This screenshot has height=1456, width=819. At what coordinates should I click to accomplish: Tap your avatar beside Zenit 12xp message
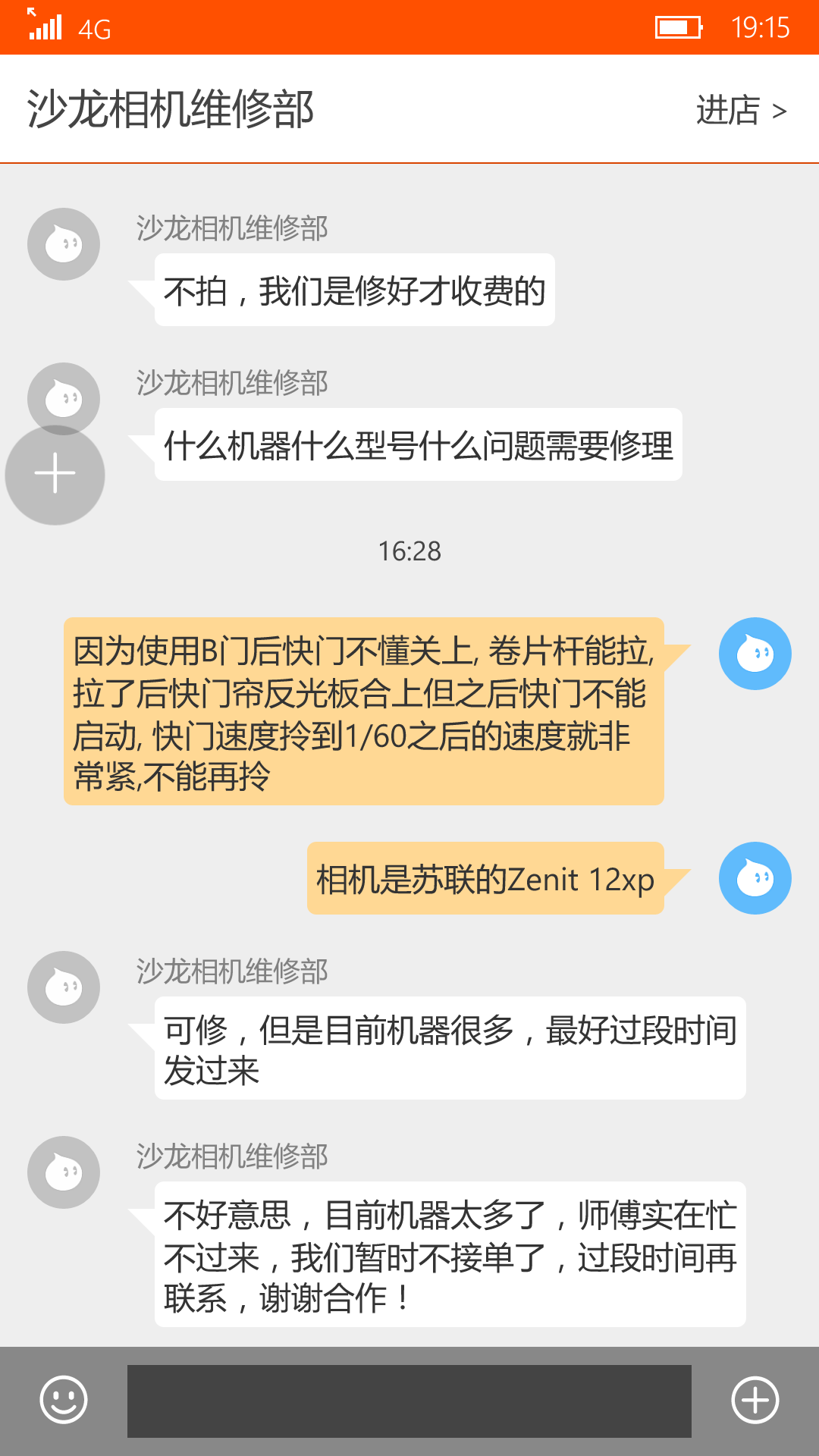click(x=755, y=878)
